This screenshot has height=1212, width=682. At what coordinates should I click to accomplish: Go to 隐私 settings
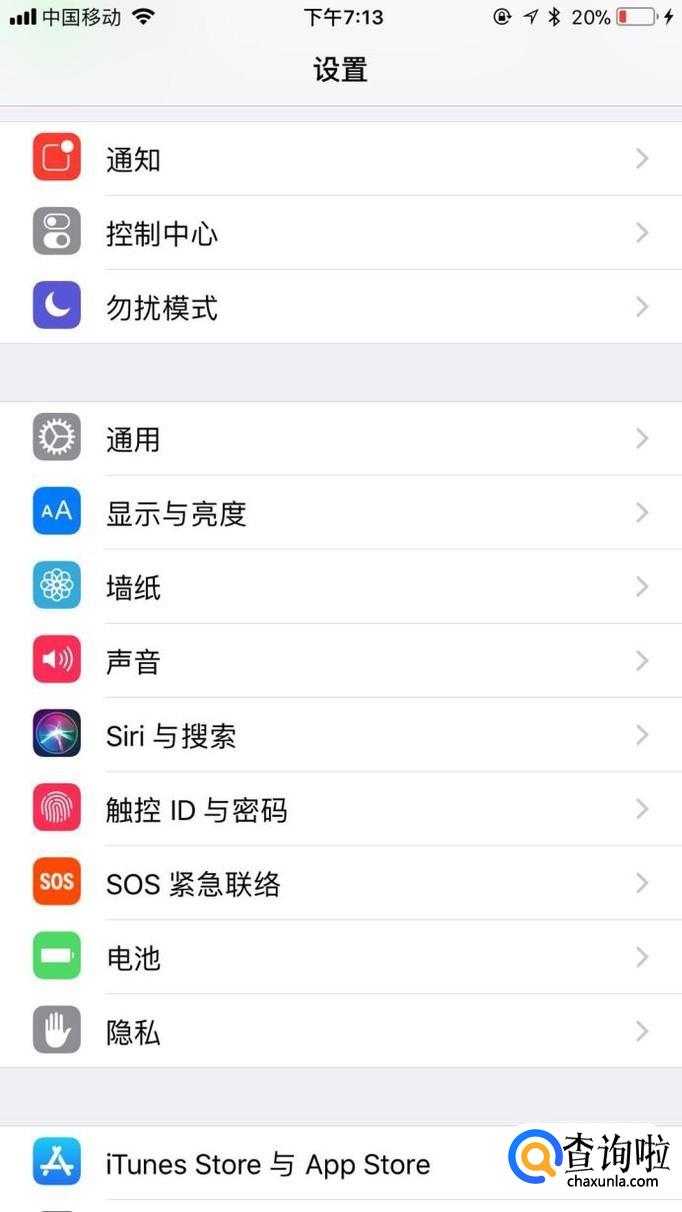pyautogui.click(x=341, y=1031)
